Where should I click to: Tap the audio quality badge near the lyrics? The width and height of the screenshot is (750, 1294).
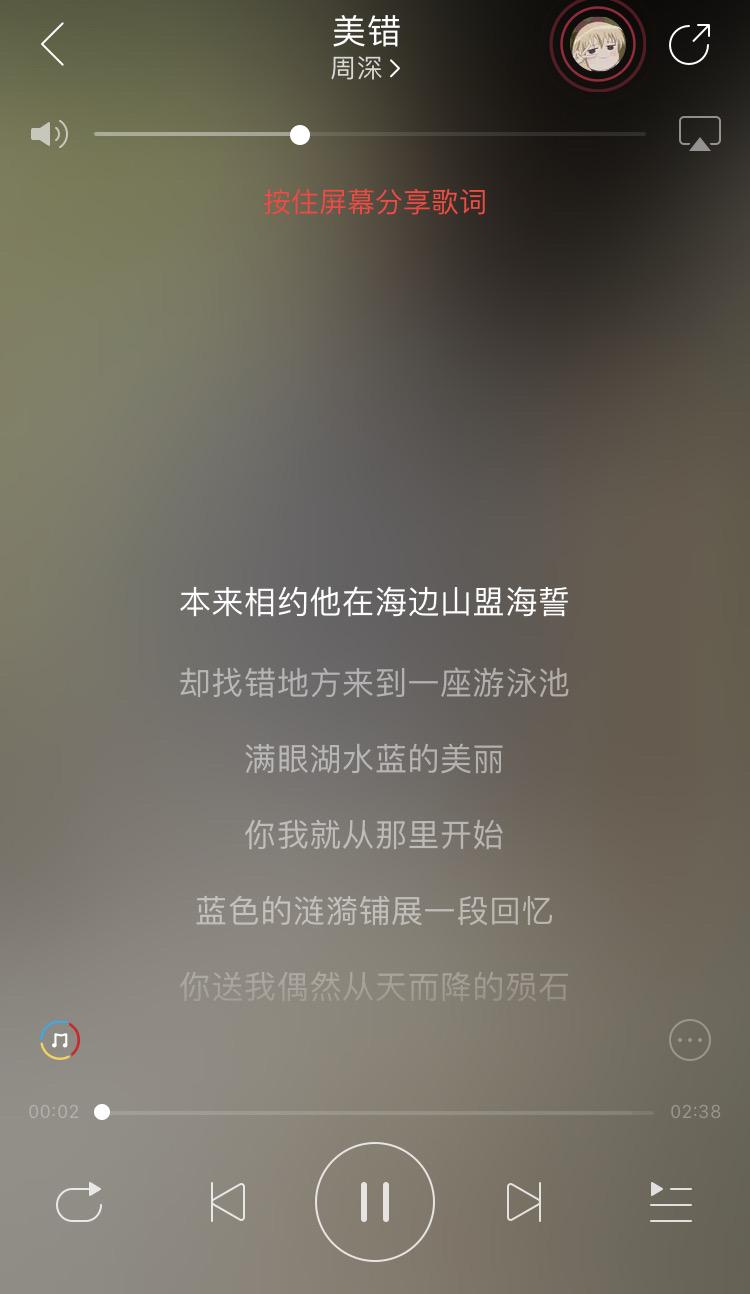point(59,1040)
